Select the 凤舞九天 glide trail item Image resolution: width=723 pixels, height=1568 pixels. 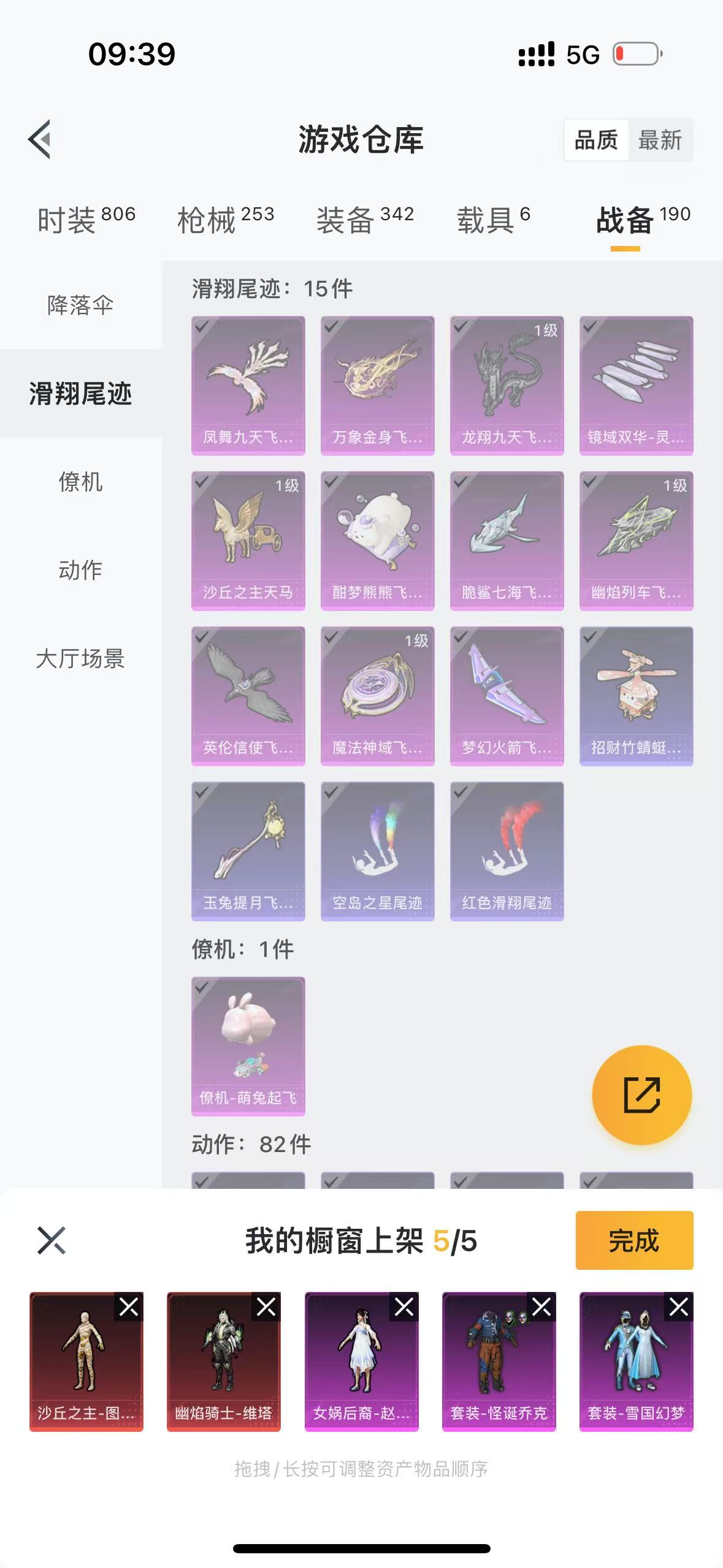[248, 386]
